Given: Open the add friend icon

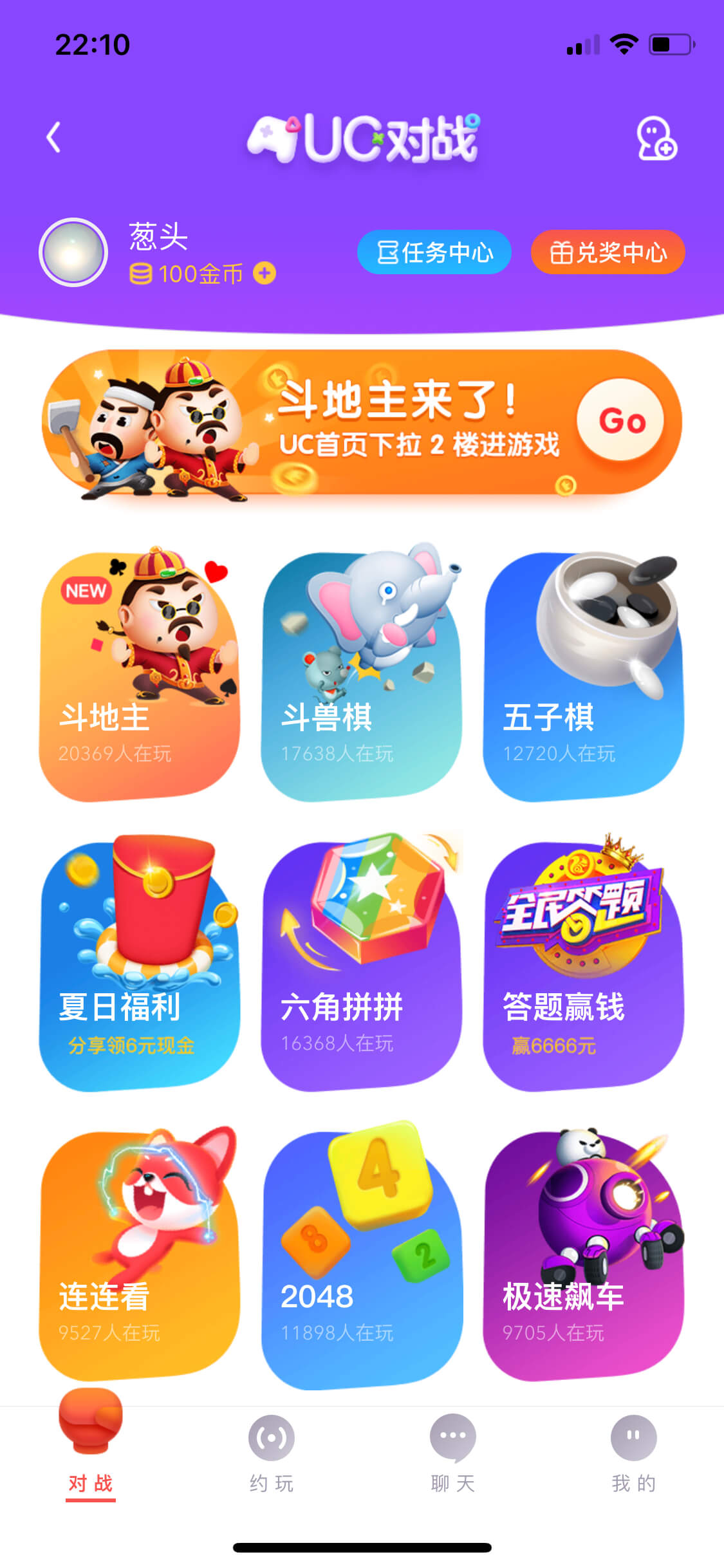Looking at the screenshot, I should [656, 138].
